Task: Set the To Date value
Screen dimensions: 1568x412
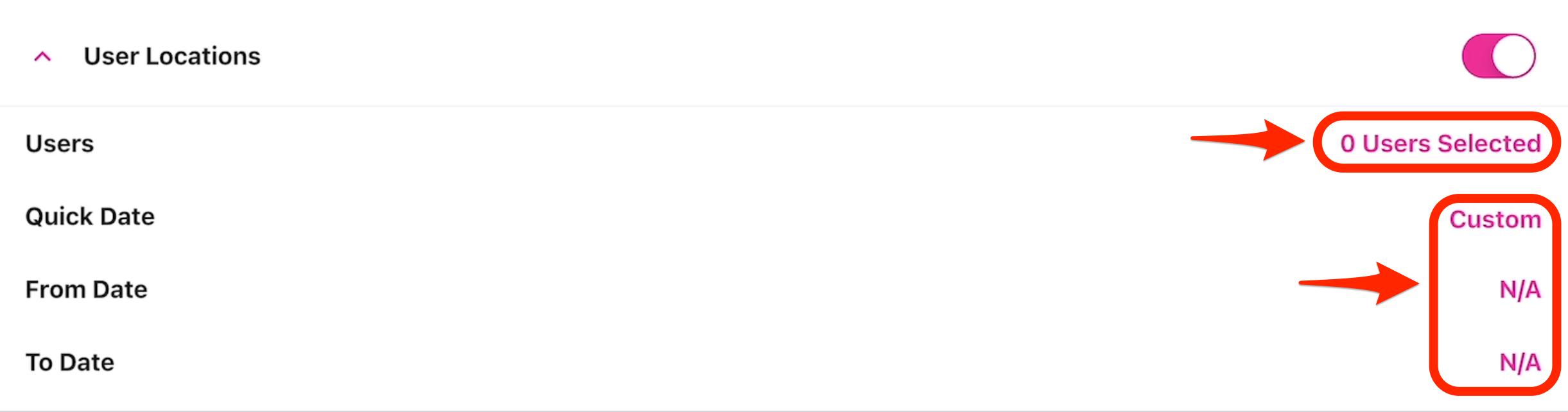Action: (x=1519, y=363)
